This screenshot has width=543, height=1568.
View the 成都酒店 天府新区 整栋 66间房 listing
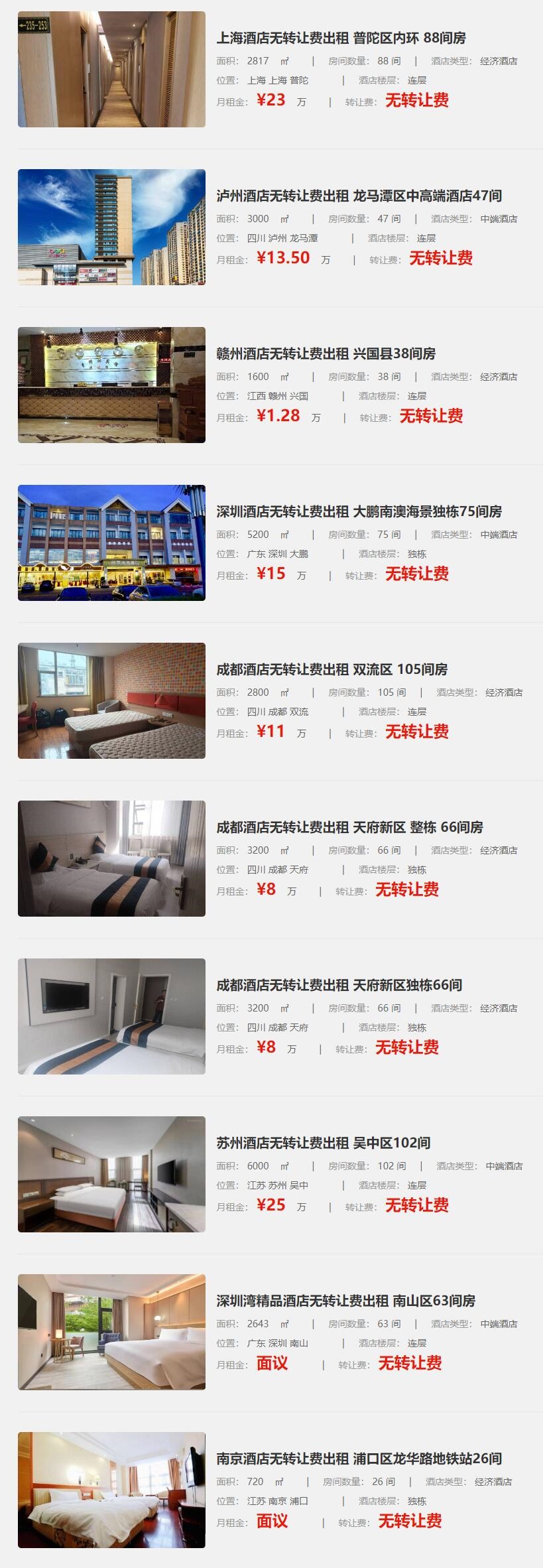tap(349, 828)
